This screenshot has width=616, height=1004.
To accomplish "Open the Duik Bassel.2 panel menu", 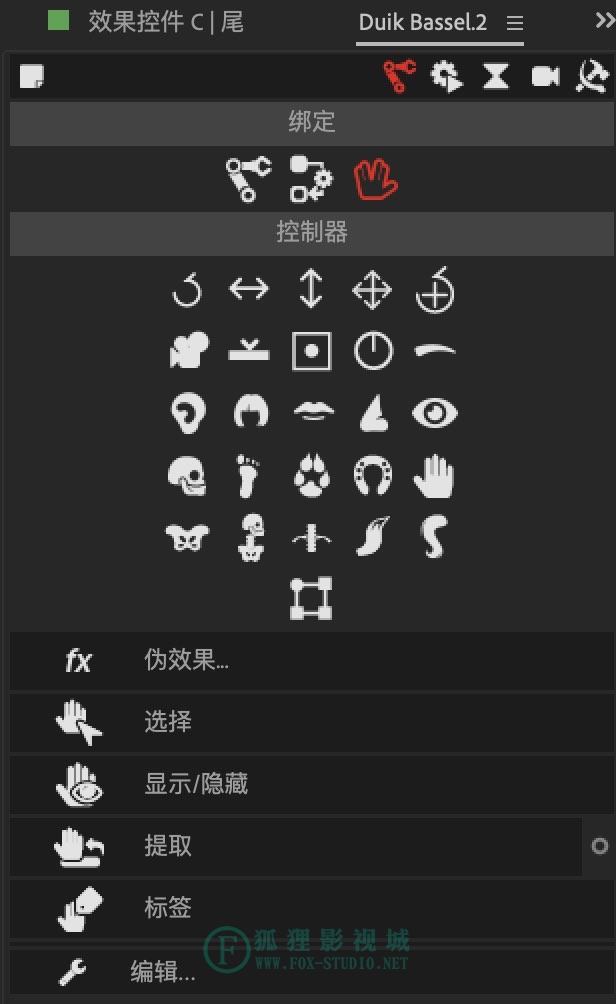I will click(514, 22).
